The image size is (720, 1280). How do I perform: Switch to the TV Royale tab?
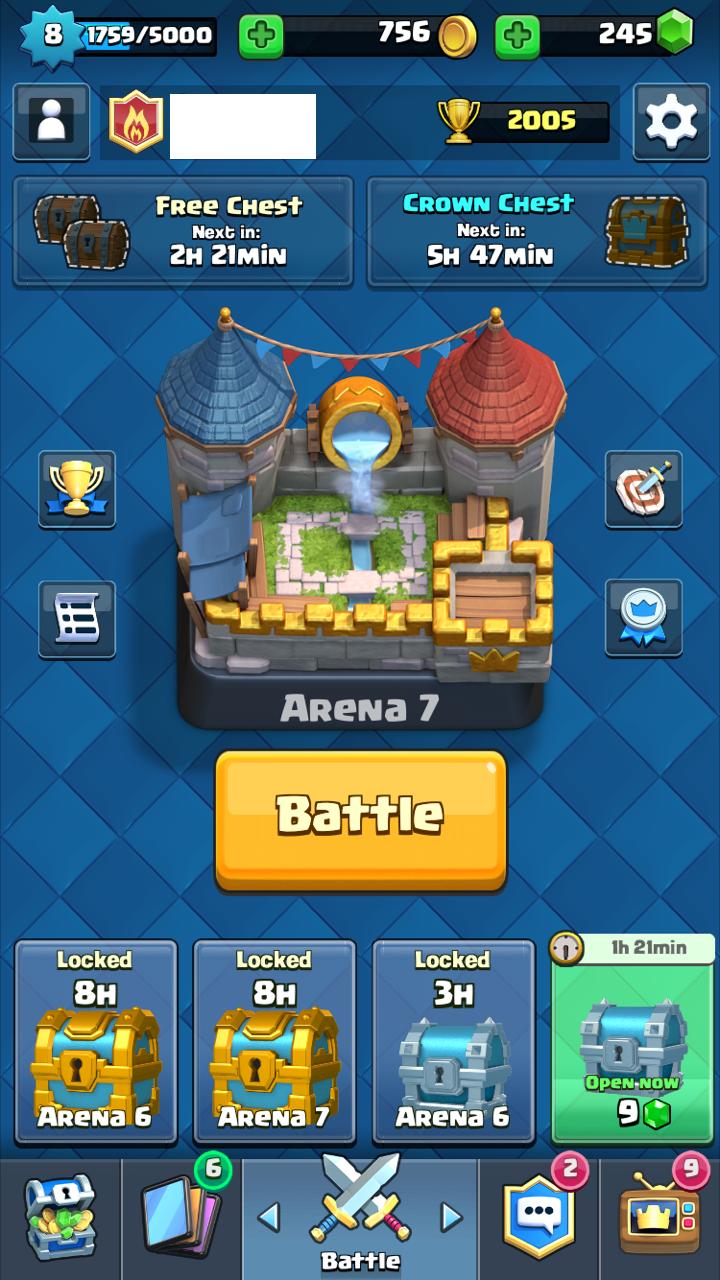(660, 1219)
